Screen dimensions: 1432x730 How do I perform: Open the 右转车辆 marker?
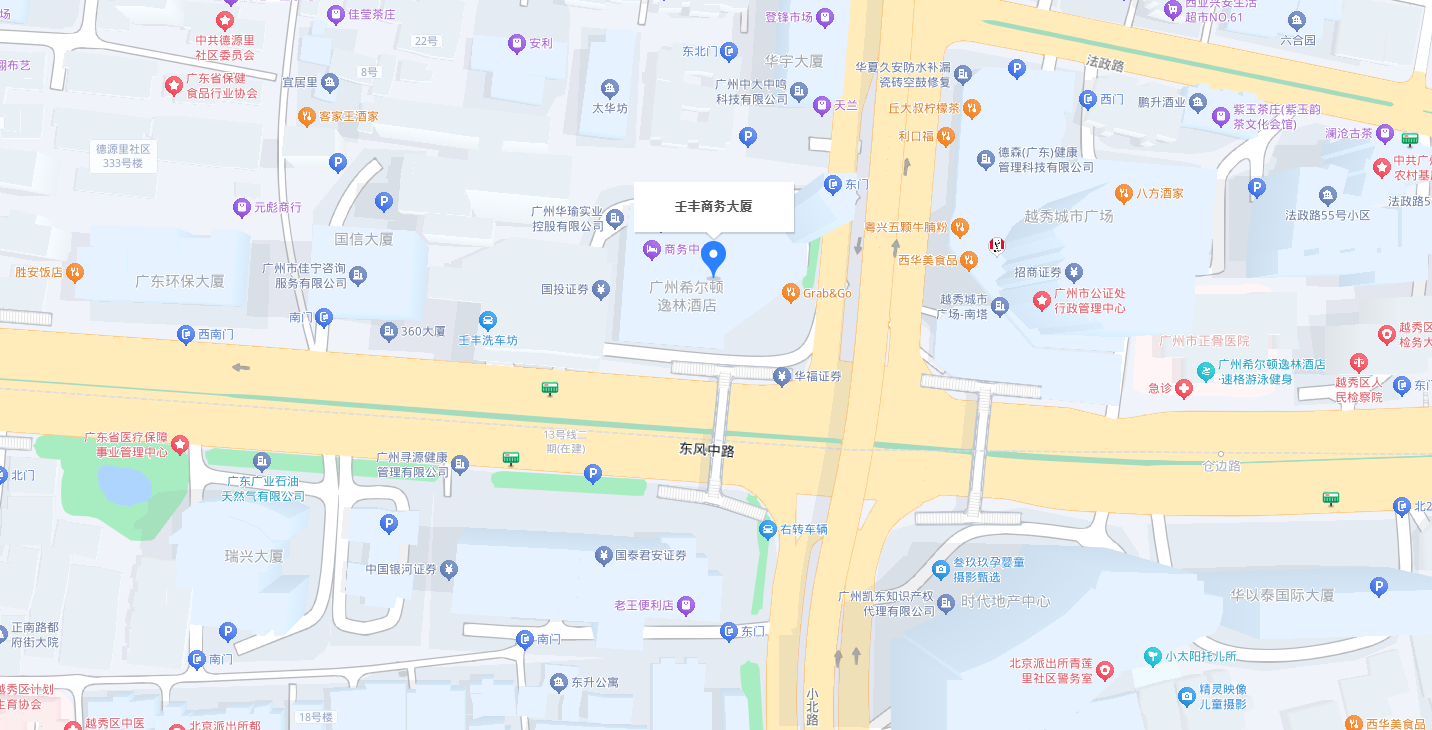(767, 529)
